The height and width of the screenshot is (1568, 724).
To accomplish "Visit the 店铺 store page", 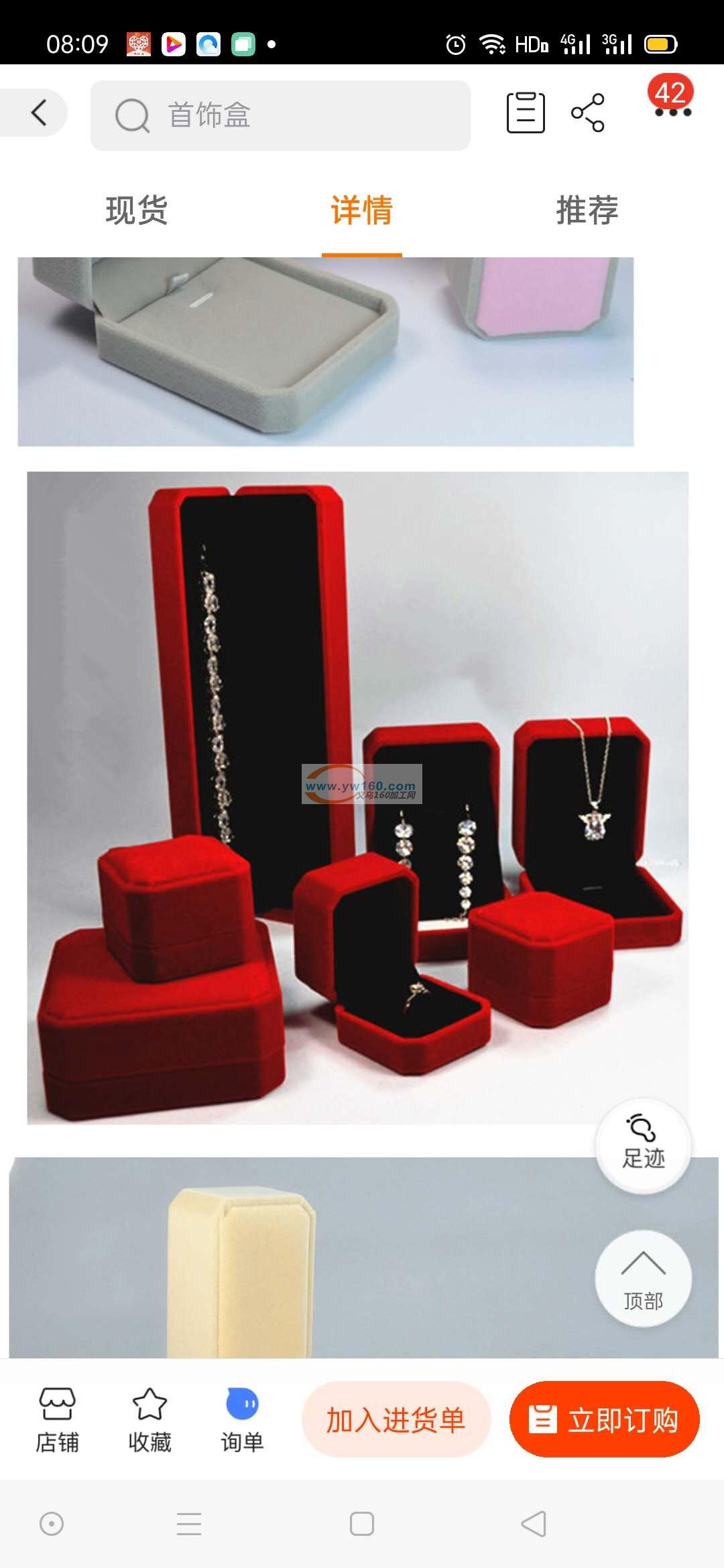I will (x=57, y=1419).
